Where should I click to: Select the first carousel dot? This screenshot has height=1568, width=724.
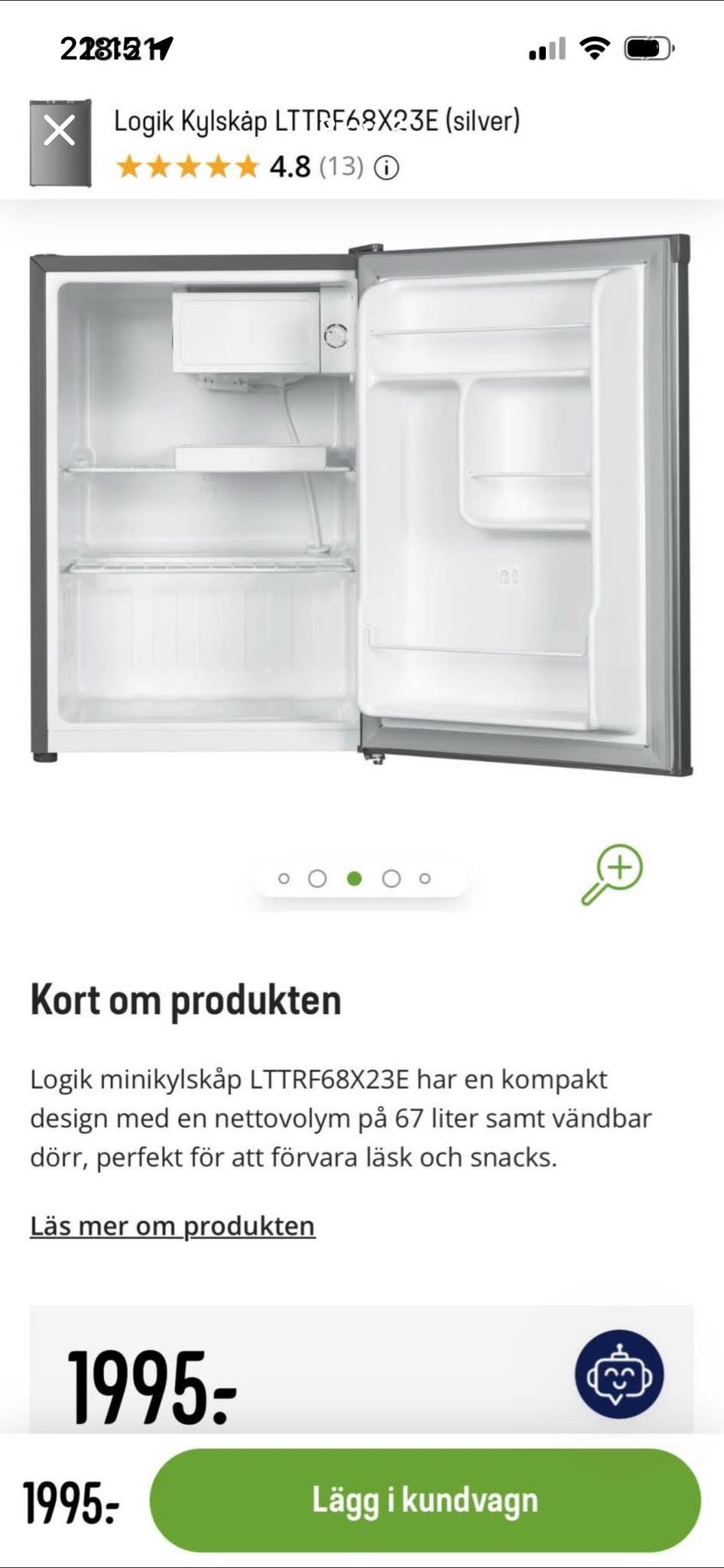pyautogui.click(x=284, y=878)
